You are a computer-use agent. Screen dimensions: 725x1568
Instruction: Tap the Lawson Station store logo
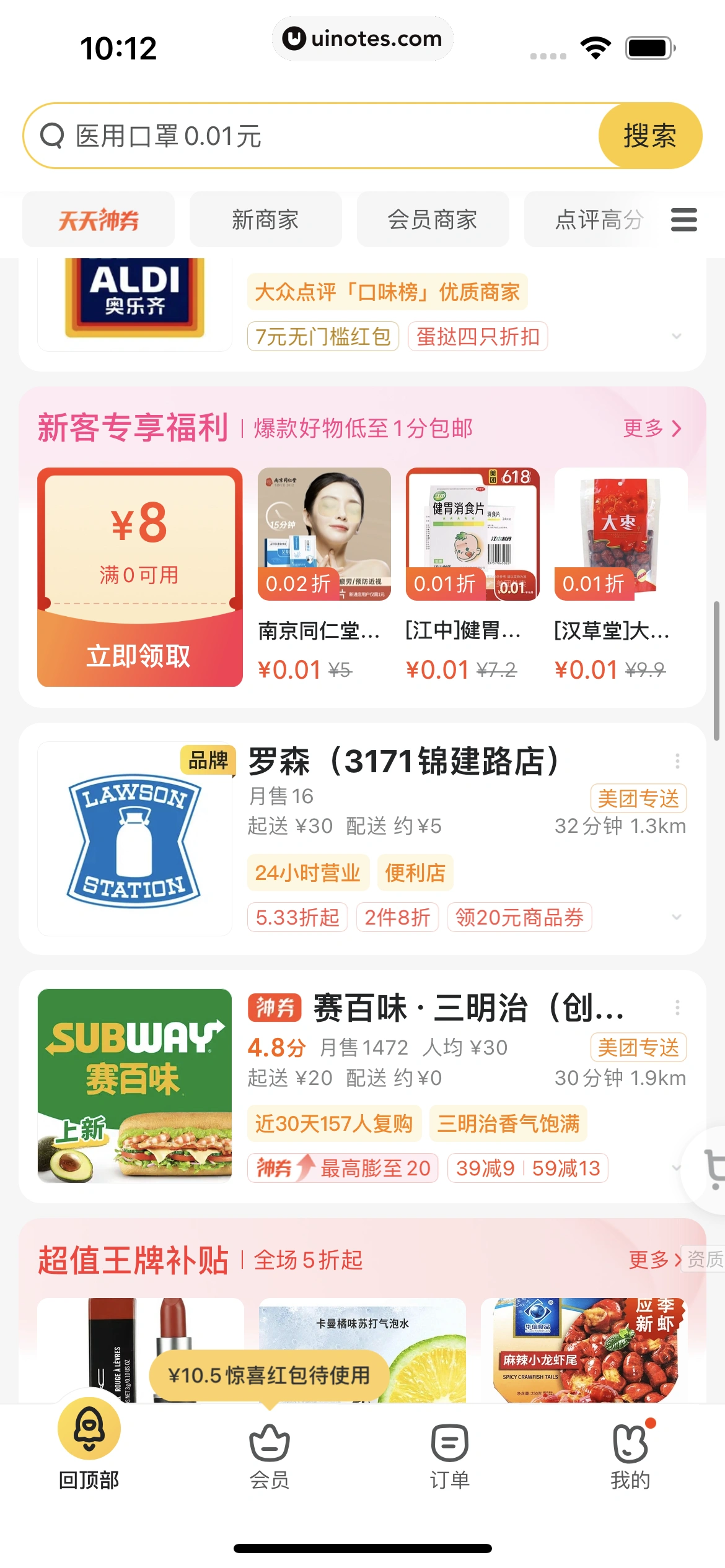134,841
